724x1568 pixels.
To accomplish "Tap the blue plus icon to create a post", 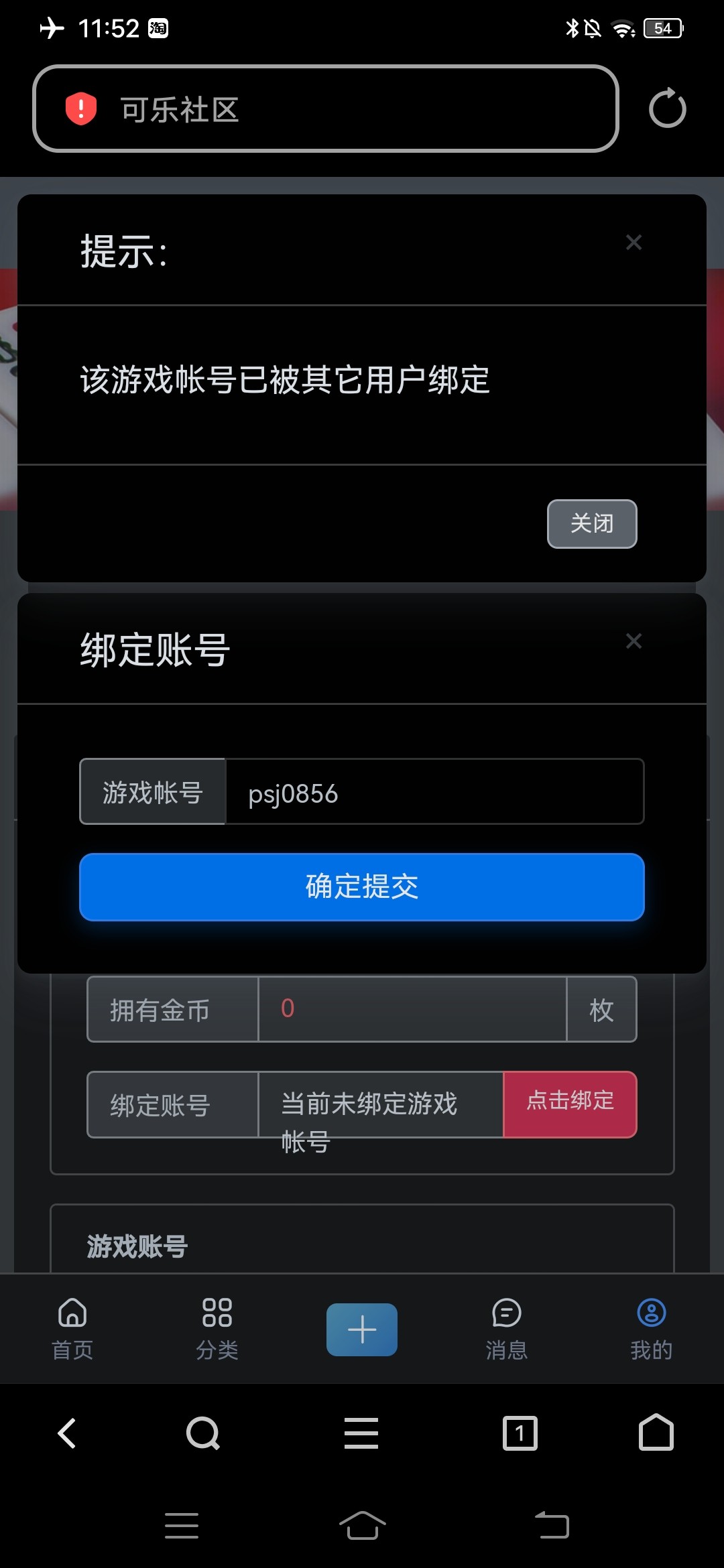I will (362, 1329).
